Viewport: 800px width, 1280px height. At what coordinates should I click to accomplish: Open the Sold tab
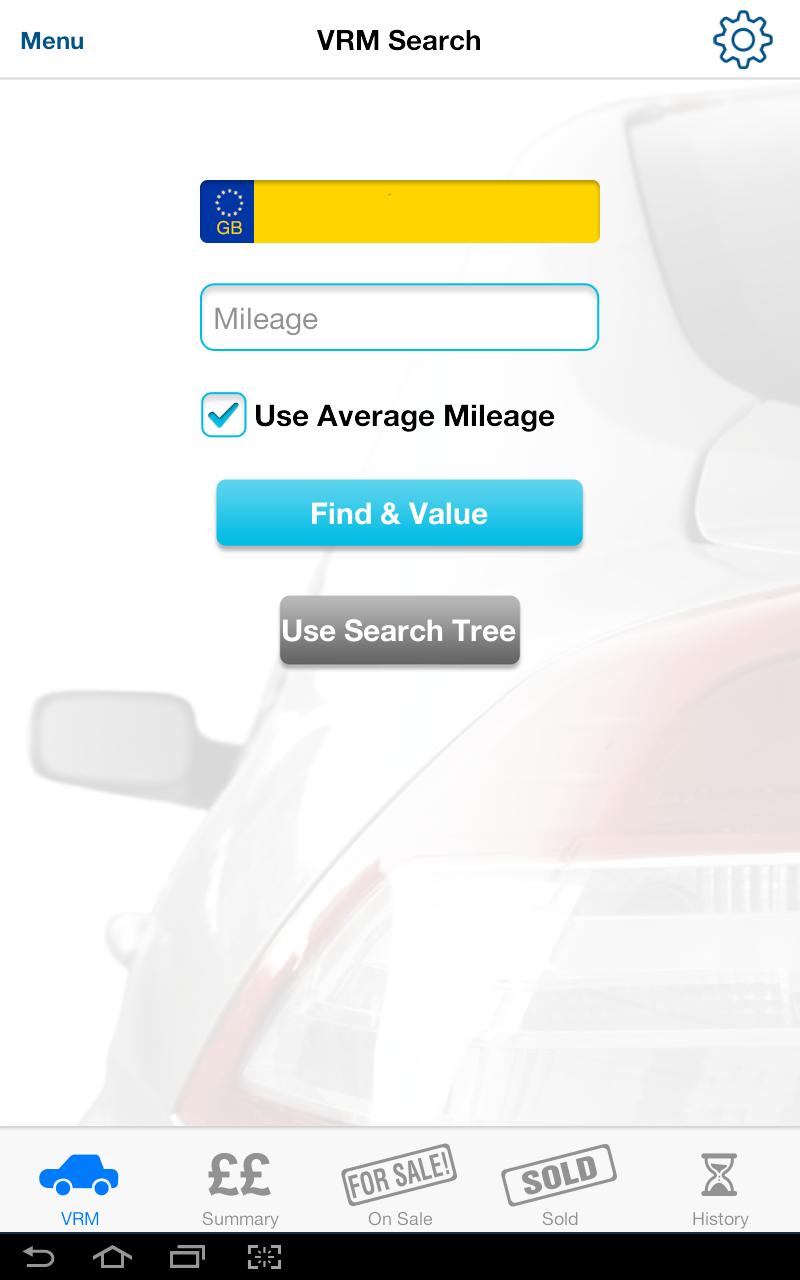point(560,1186)
